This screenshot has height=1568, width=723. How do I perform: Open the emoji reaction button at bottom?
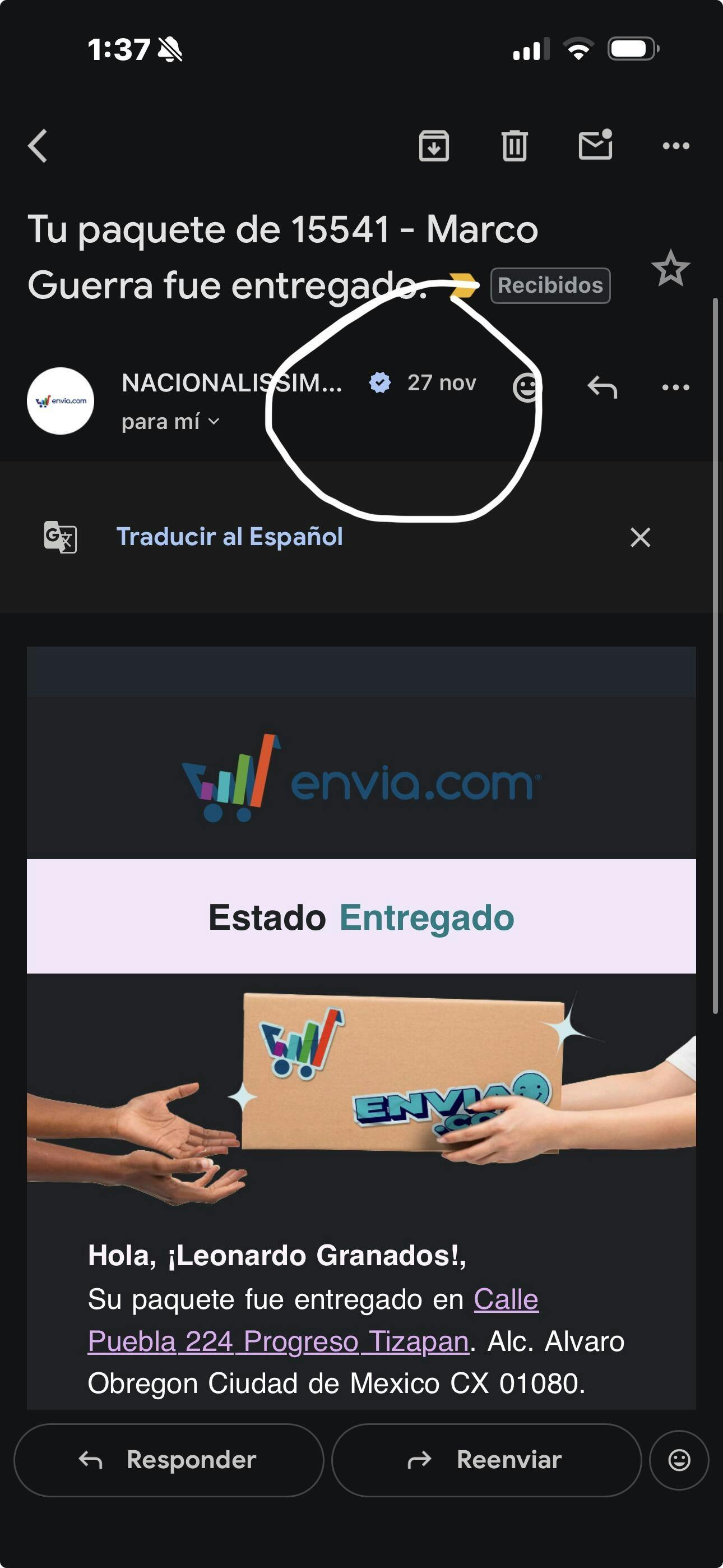[x=679, y=1460]
